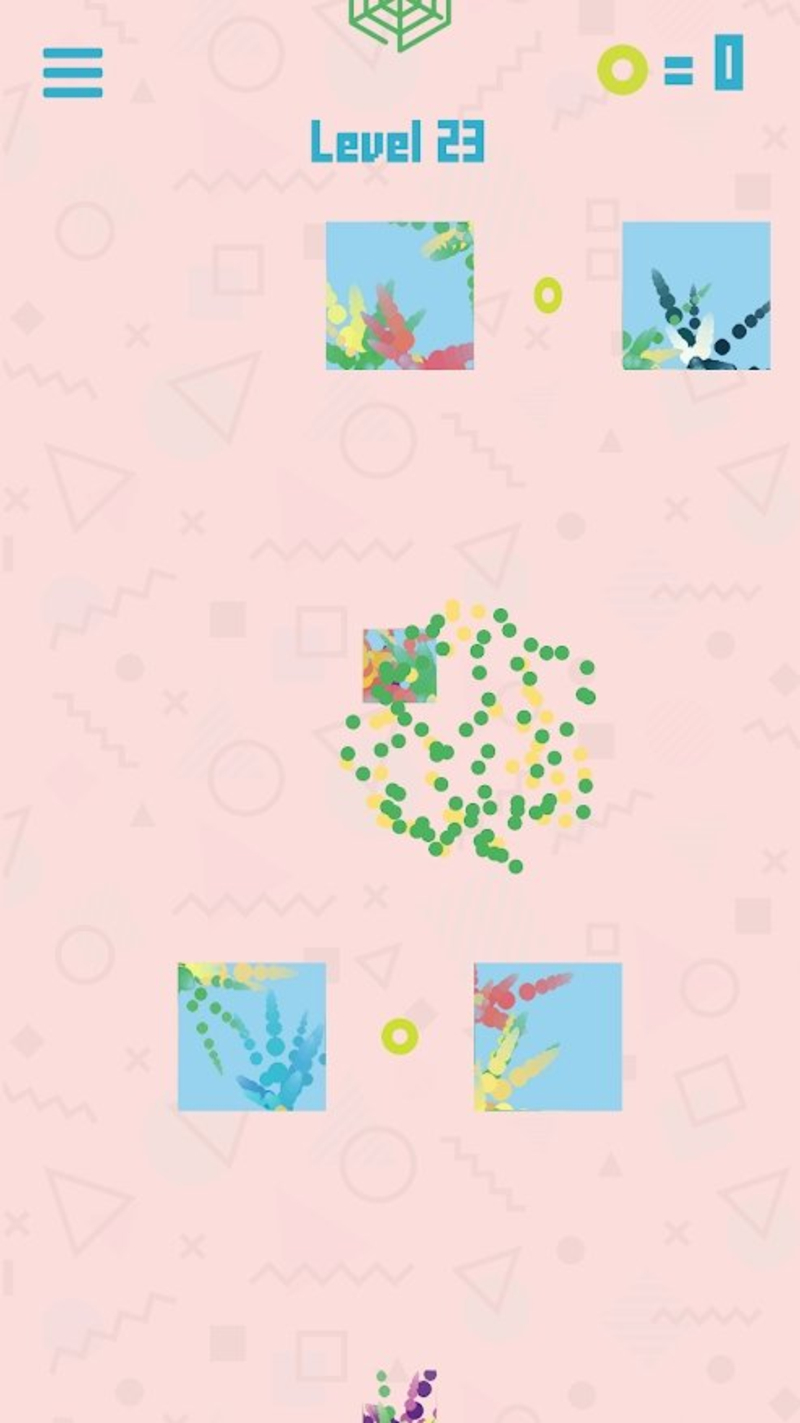Select the tile with red and yellow fronds
This screenshot has width=800, height=1423.
pyautogui.click(x=548, y=1036)
